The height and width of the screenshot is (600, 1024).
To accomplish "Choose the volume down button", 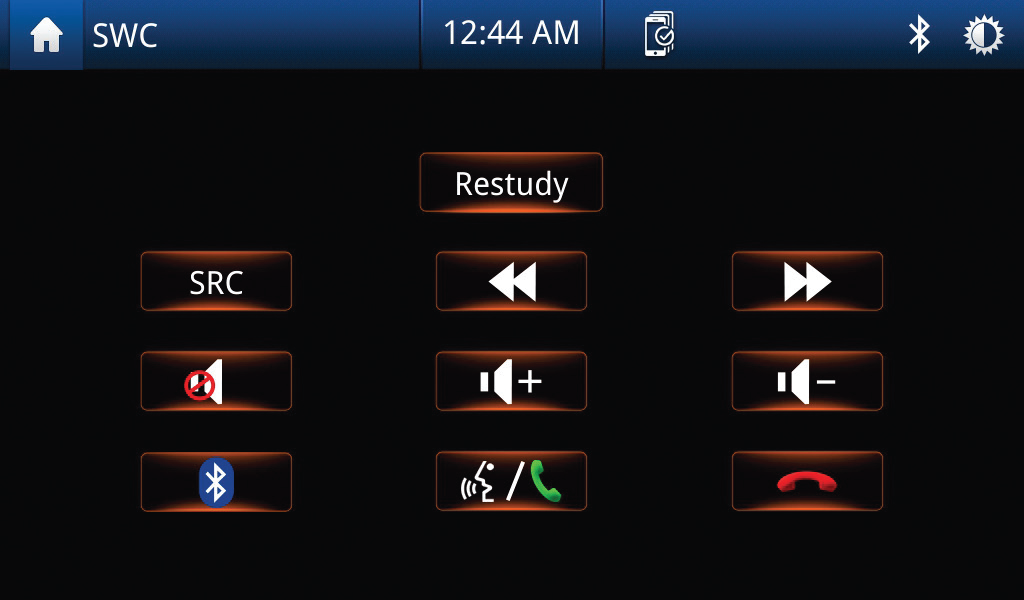I will [807, 382].
